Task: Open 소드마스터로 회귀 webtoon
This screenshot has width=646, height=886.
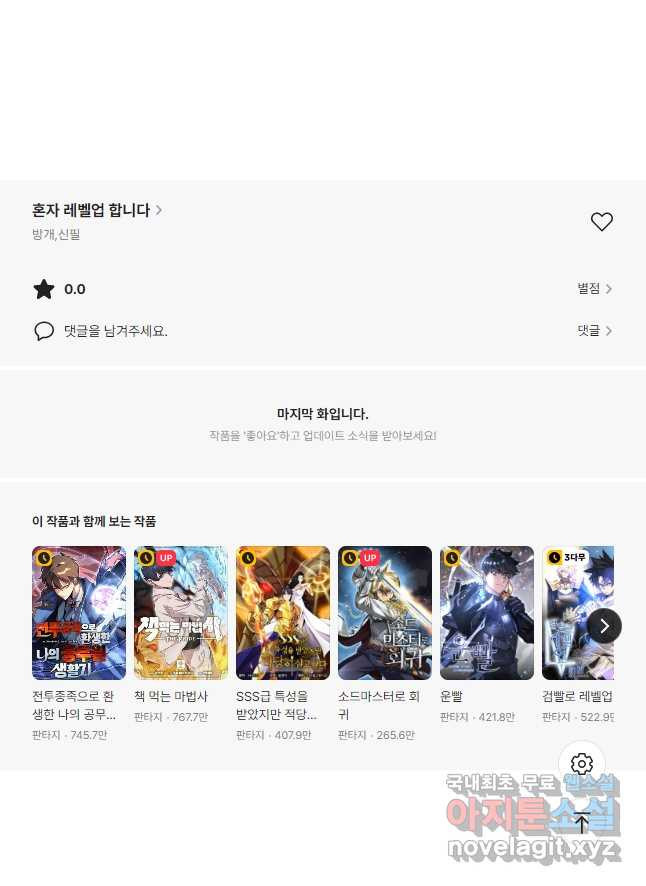Action: [x=385, y=613]
